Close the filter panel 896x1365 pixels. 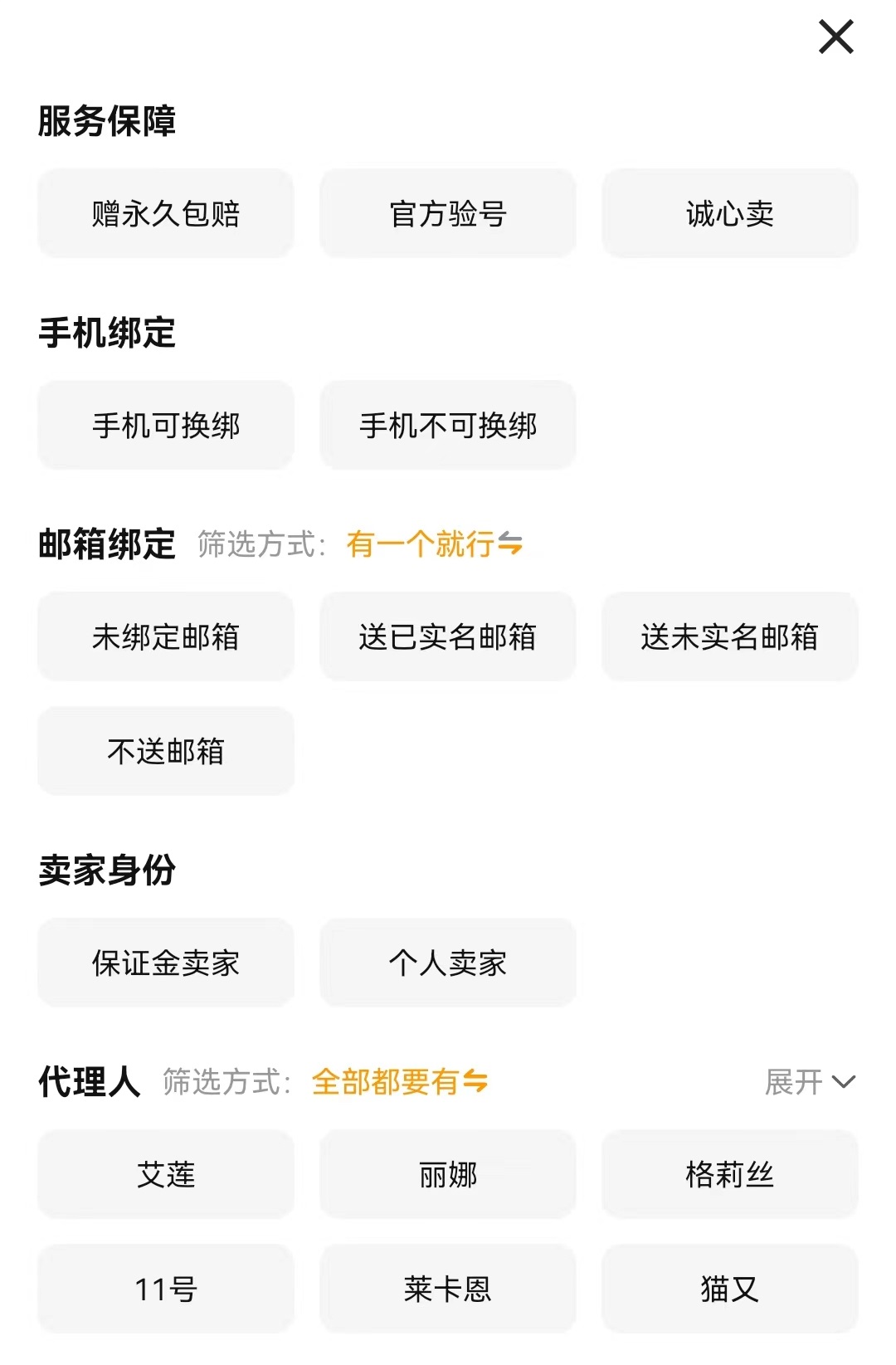(835, 37)
